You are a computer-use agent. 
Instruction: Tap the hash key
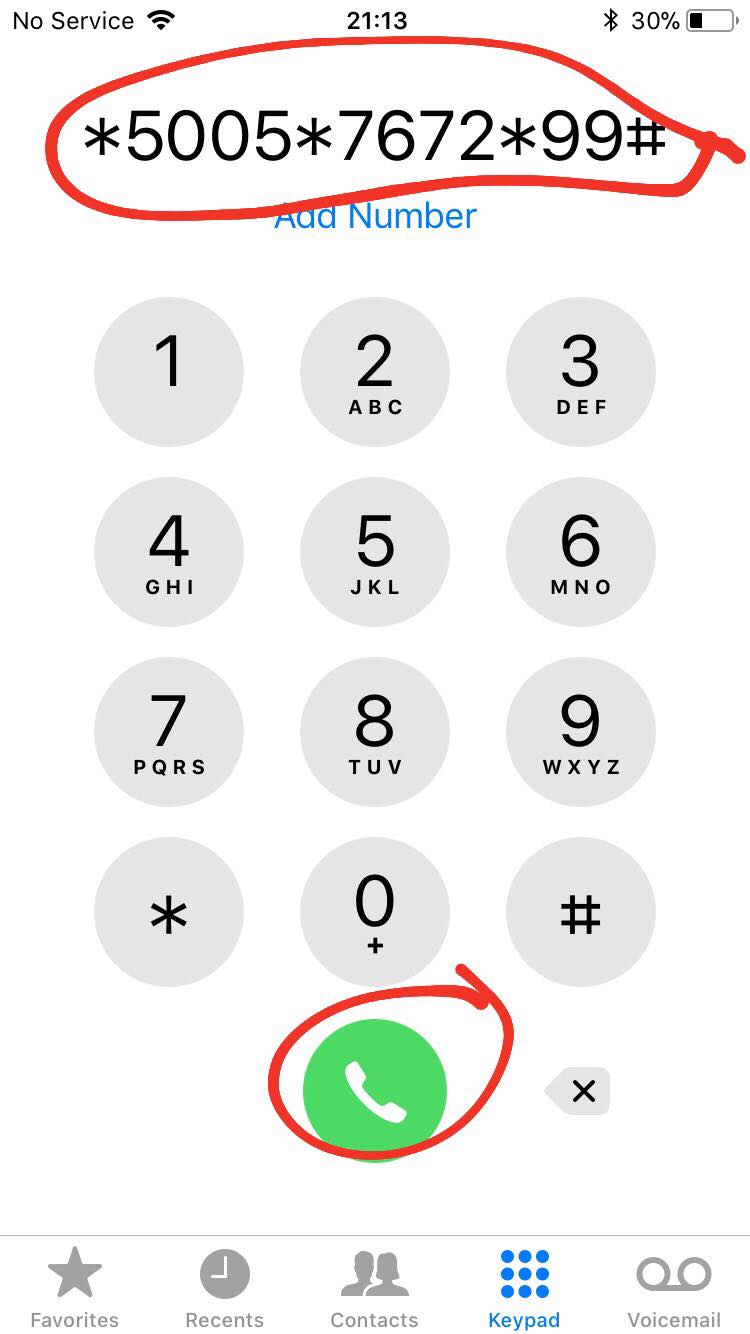pos(581,912)
